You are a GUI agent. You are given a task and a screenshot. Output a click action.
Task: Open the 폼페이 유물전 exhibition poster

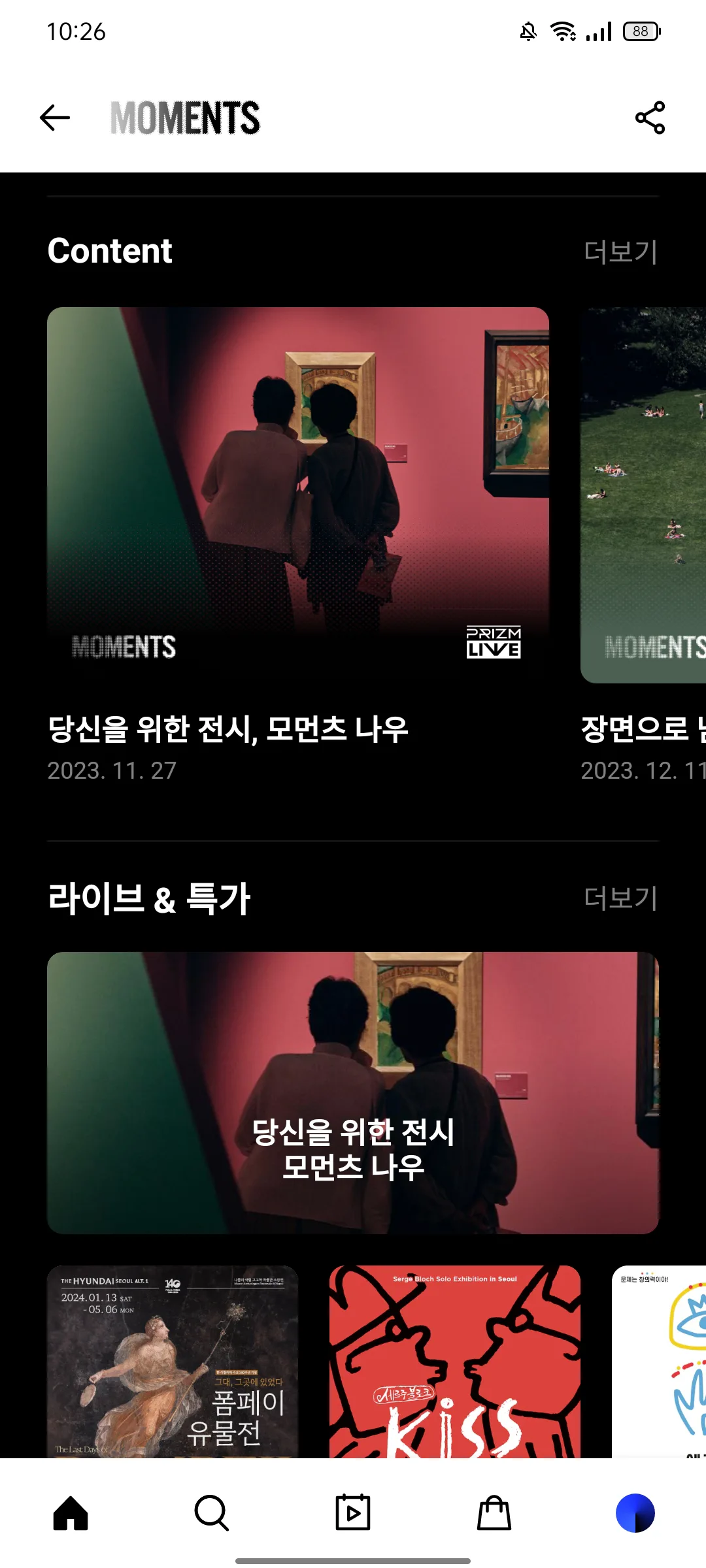[173, 1362]
